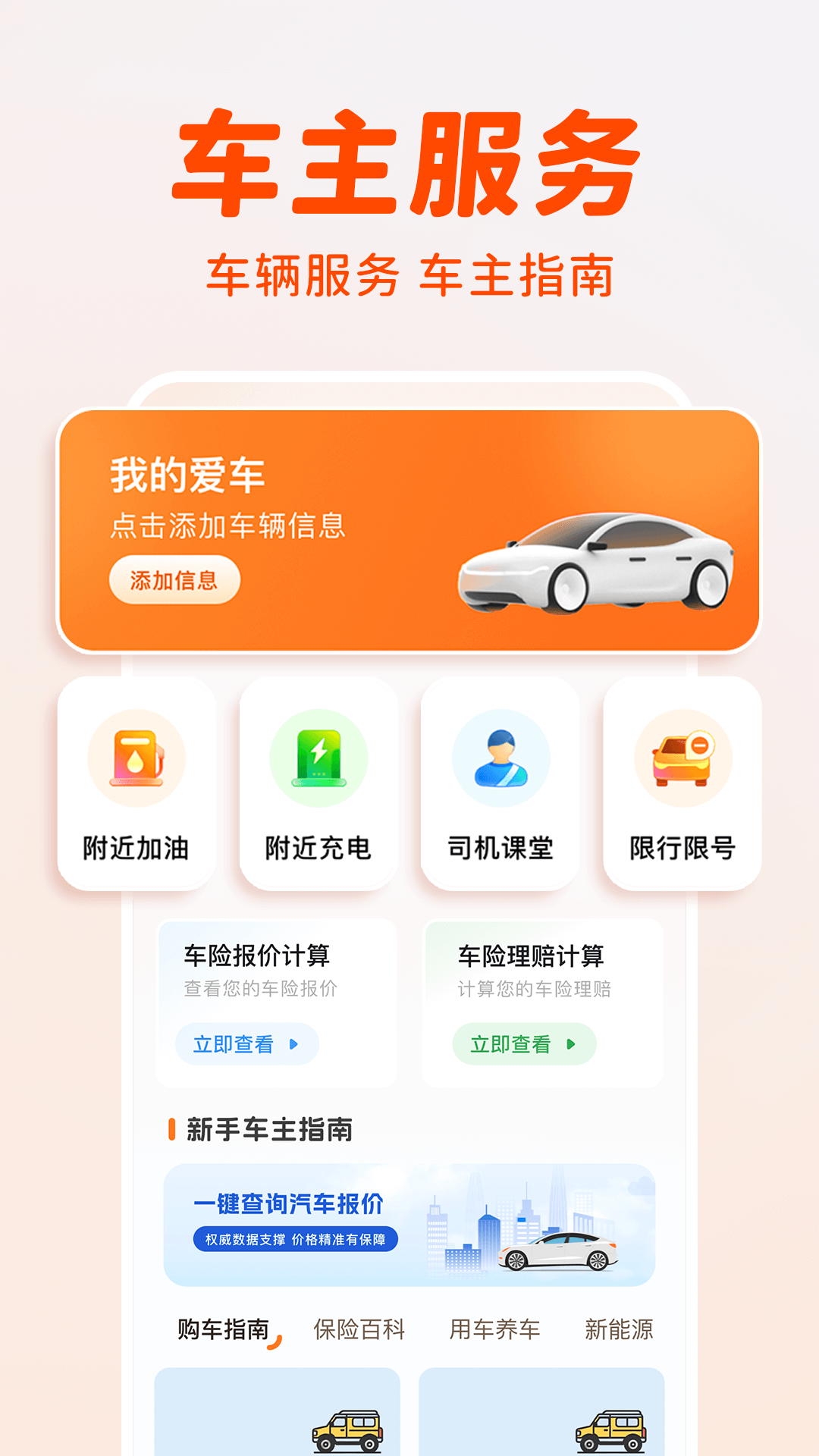
Task: Click the green arrow beside 立即查看 under 车险理赔计算
Action: [573, 1044]
